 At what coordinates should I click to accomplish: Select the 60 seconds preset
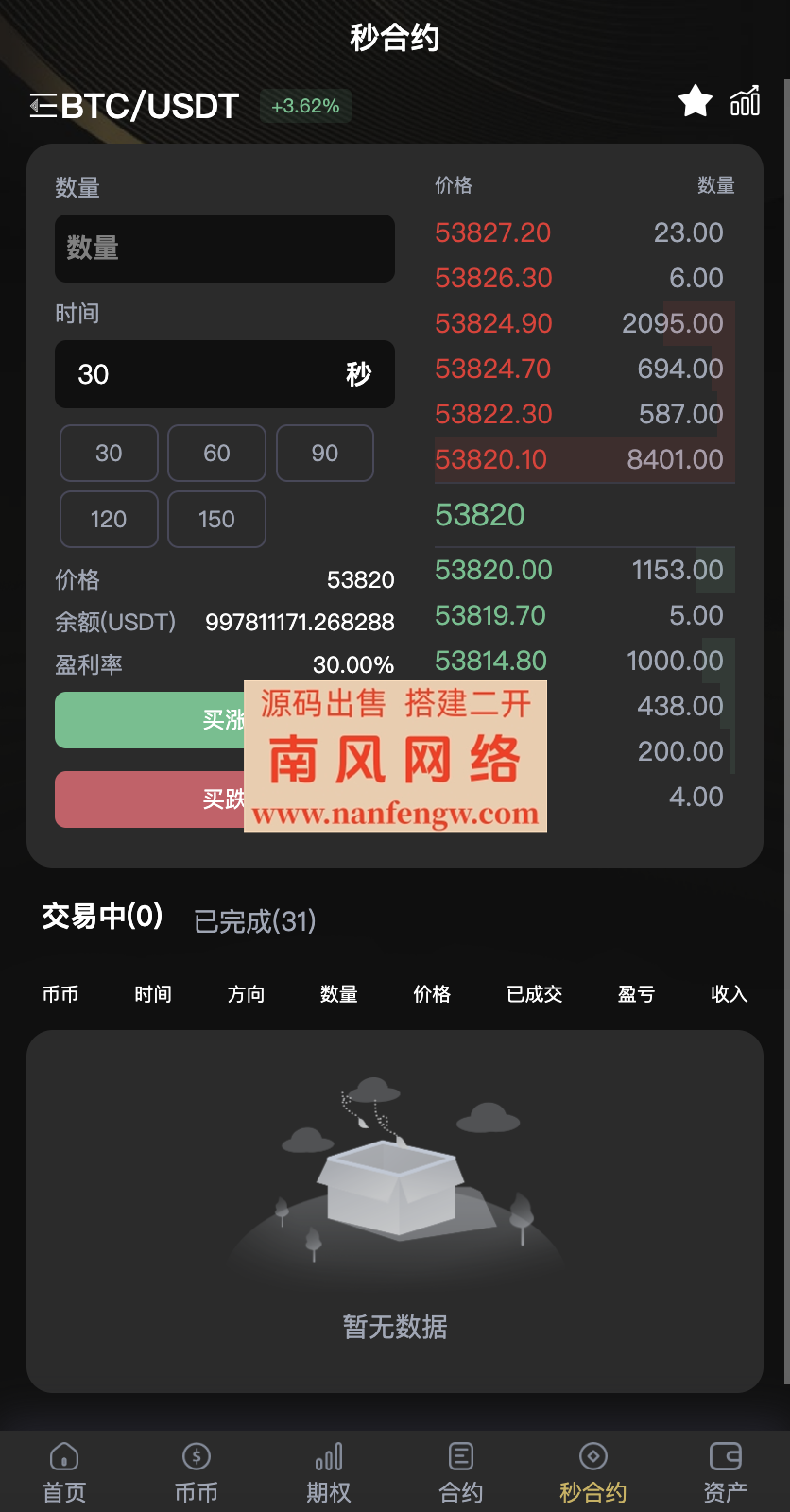[x=216, y=454]
